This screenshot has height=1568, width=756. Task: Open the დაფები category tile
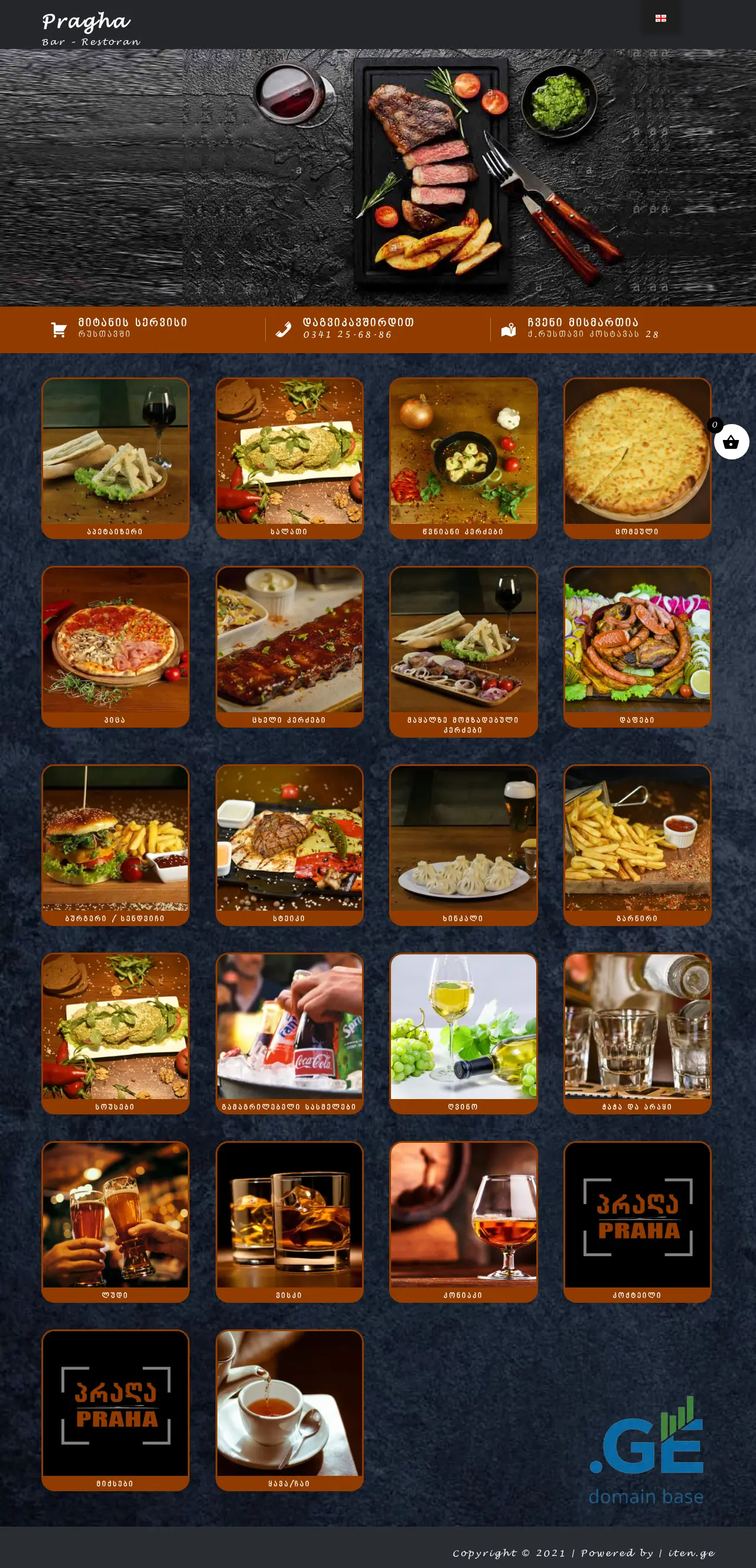tap(637, 646)
